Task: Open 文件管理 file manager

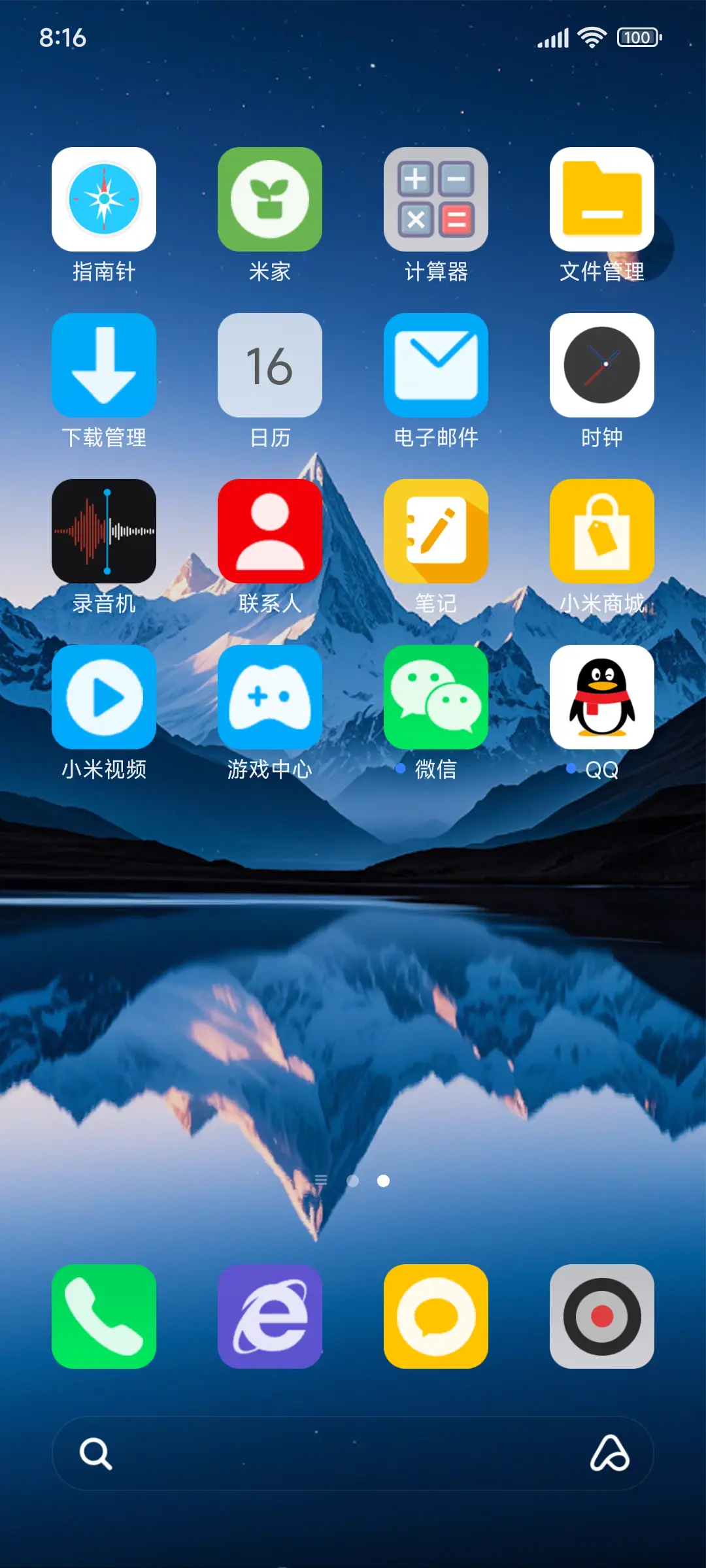Action: coord(602,199)
